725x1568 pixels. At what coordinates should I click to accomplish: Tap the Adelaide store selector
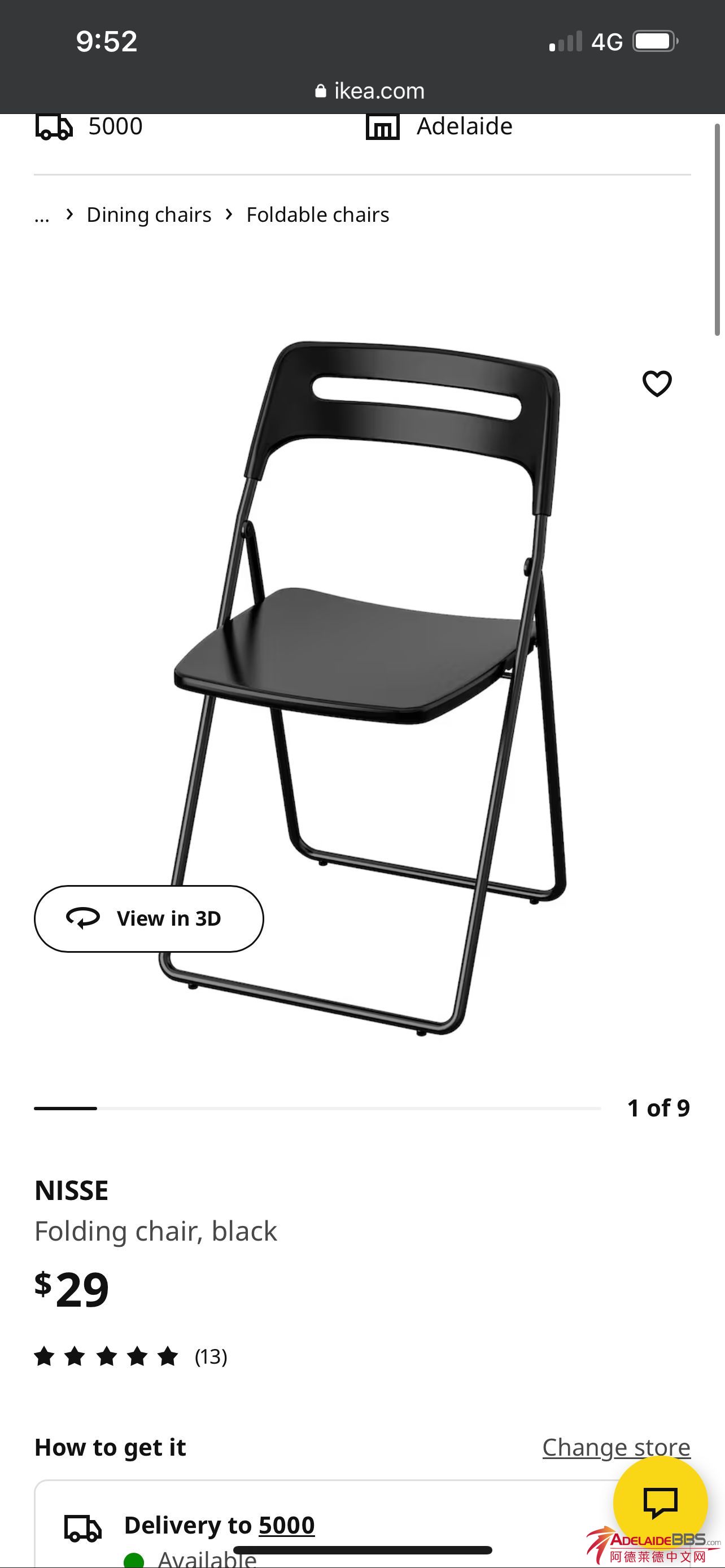[x=439, y=126]
